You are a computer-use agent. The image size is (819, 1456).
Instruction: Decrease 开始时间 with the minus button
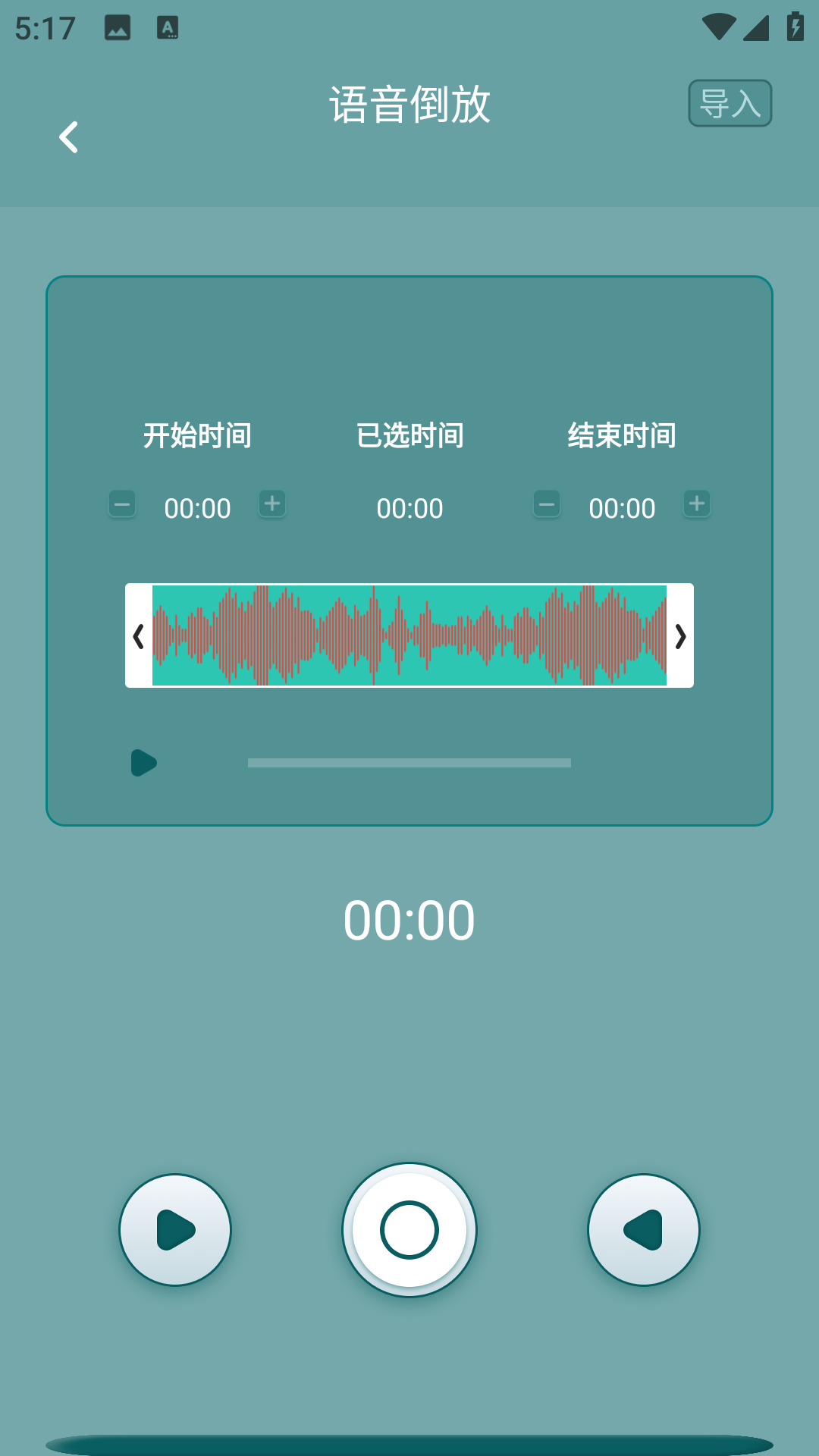(x=122, y=504)
